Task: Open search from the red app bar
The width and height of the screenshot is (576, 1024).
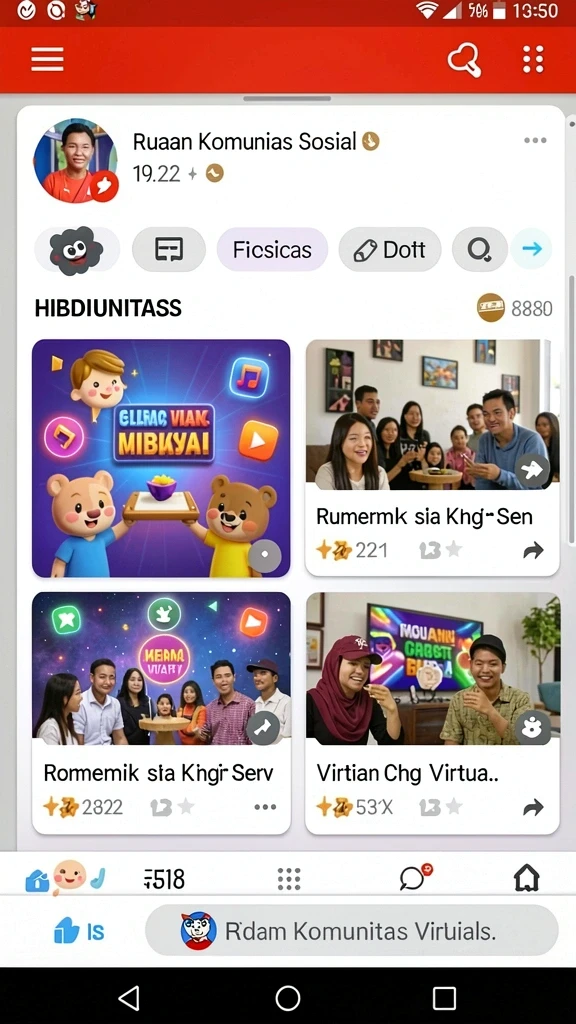Action: [464, 60]
